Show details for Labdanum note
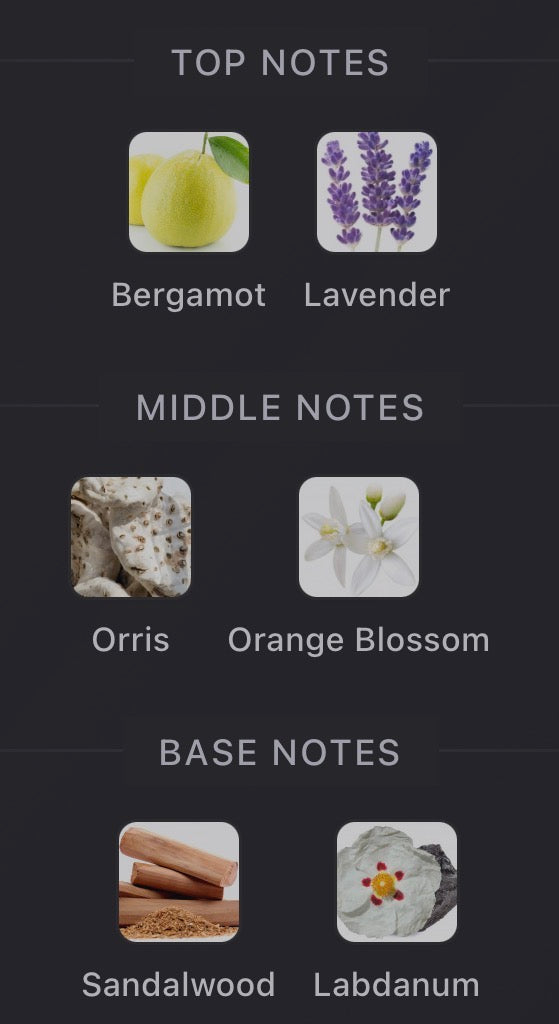This screenshot has width=559, height=1024. pos(396,882)
